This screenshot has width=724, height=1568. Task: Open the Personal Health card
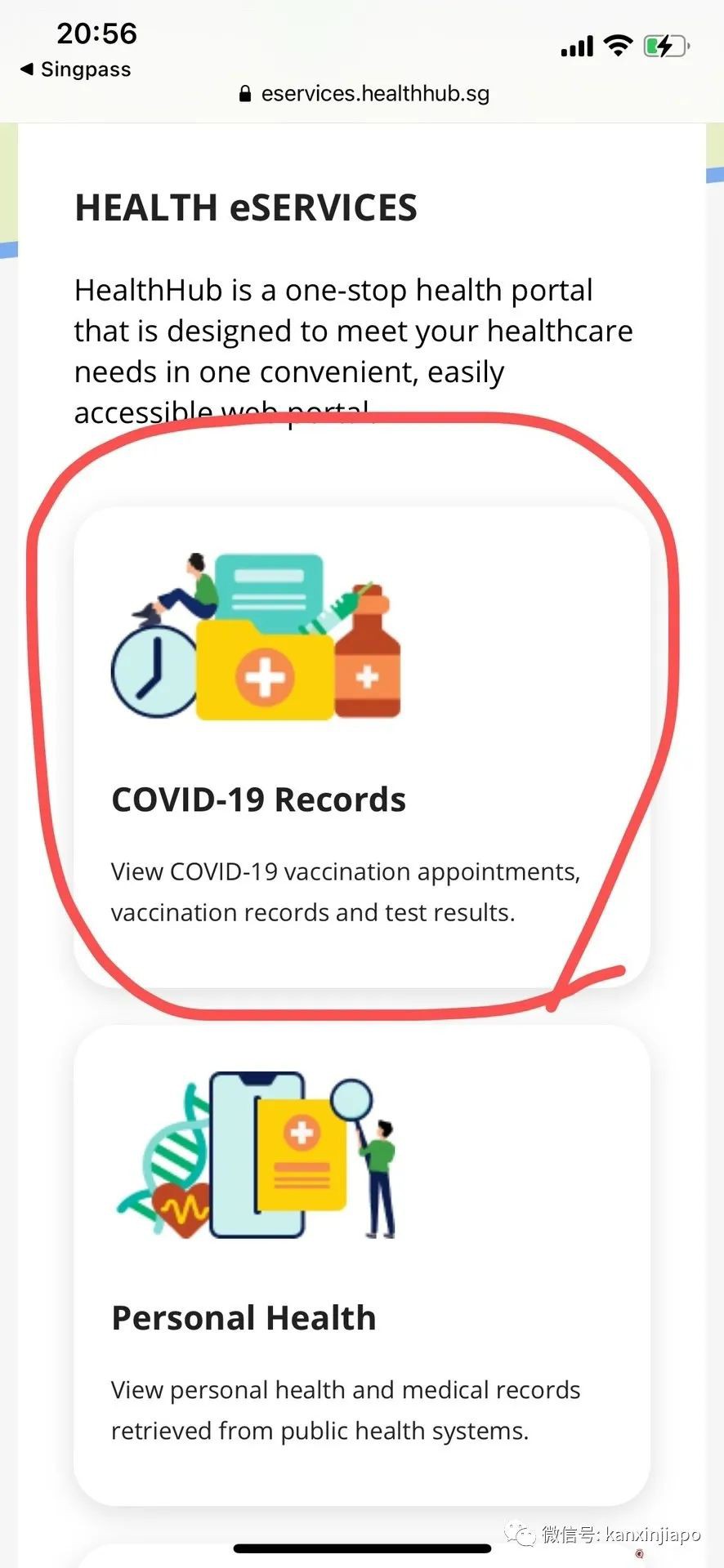(361, 1264)
